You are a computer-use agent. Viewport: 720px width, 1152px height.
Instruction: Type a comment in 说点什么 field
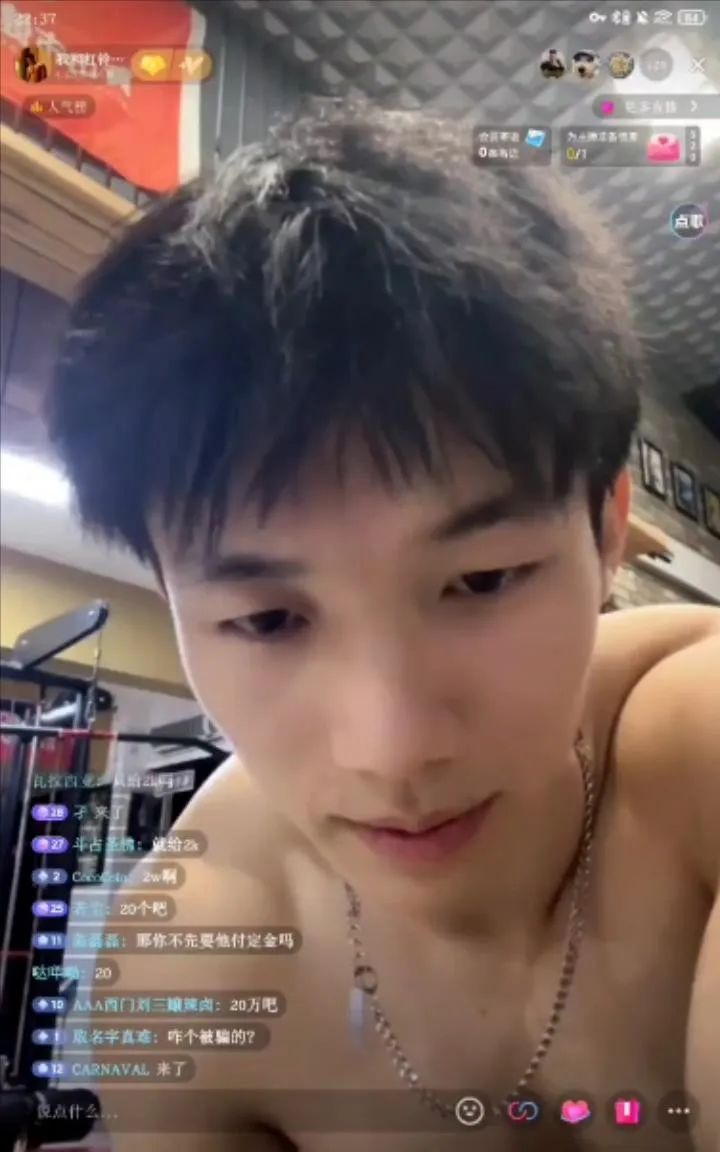(x=200, y=1111)
